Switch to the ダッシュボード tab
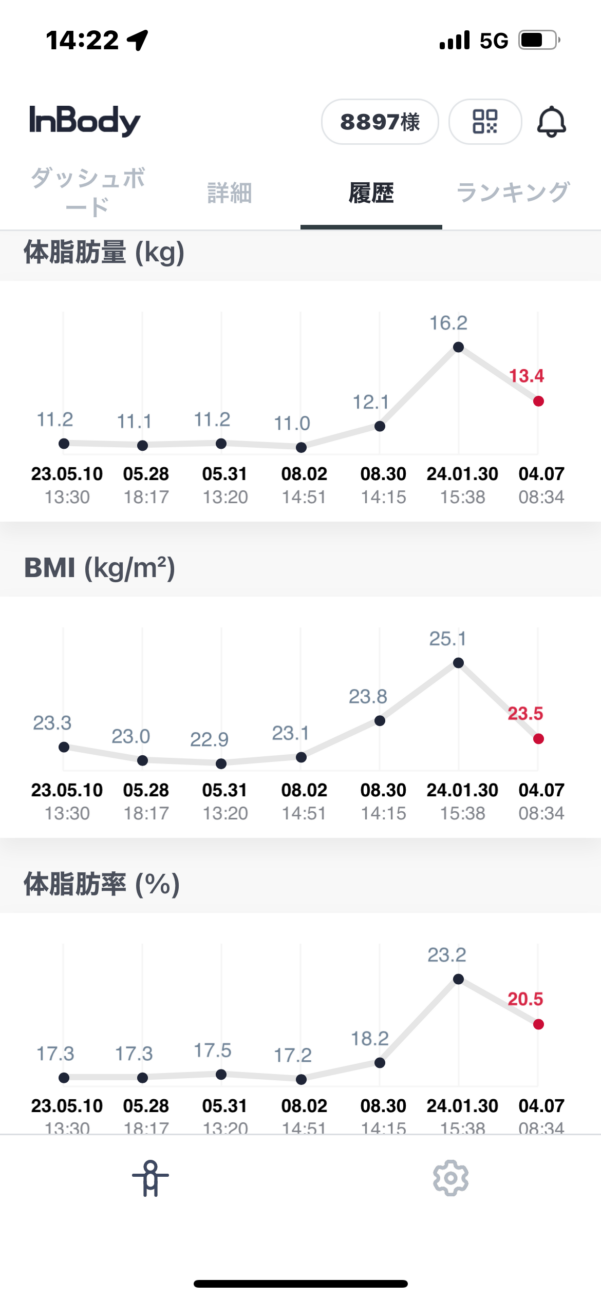Screen dimensions: 601x1300 [x=88, y=192]
